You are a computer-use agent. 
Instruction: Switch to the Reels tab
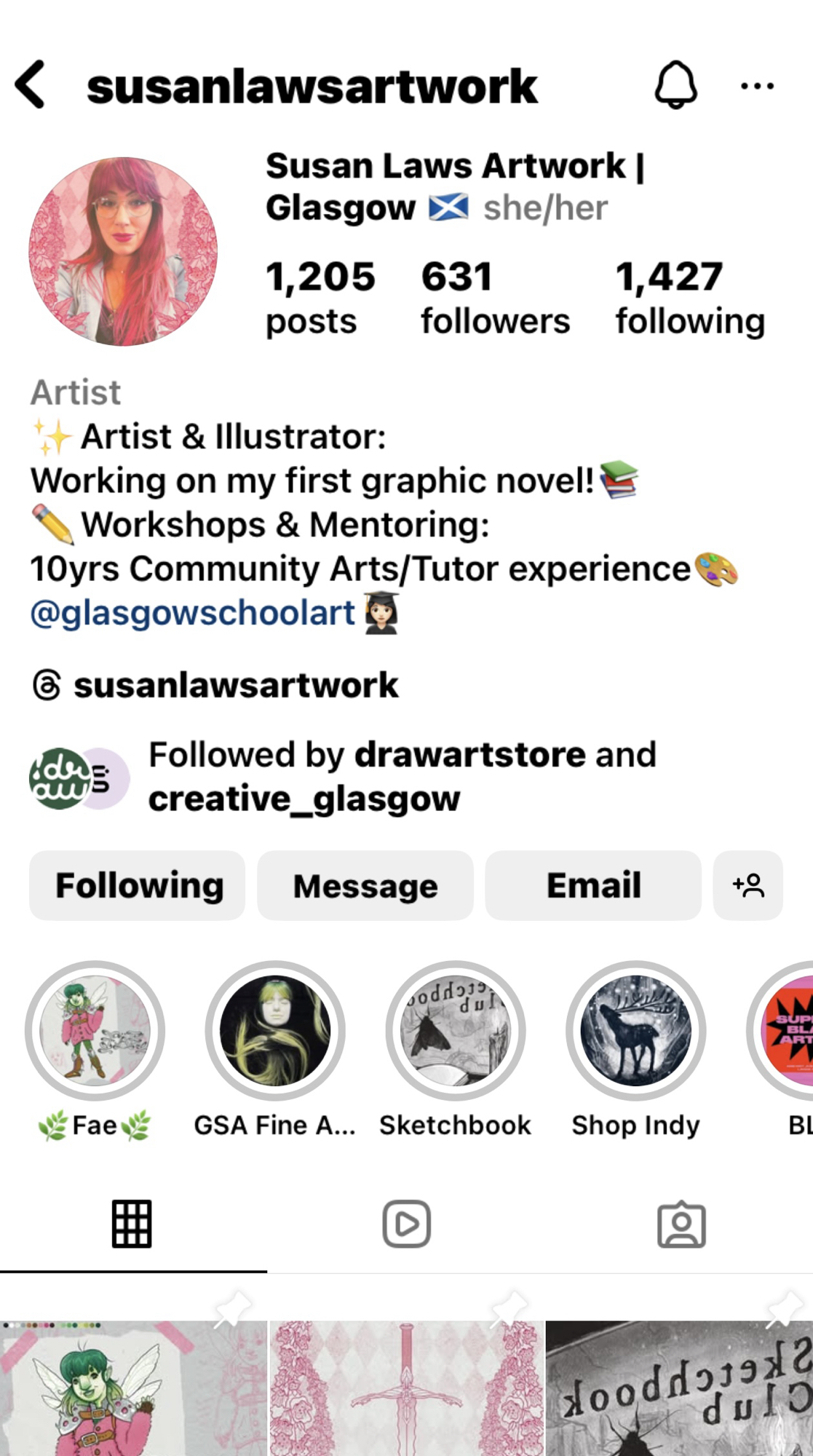tap(406, 1224)
